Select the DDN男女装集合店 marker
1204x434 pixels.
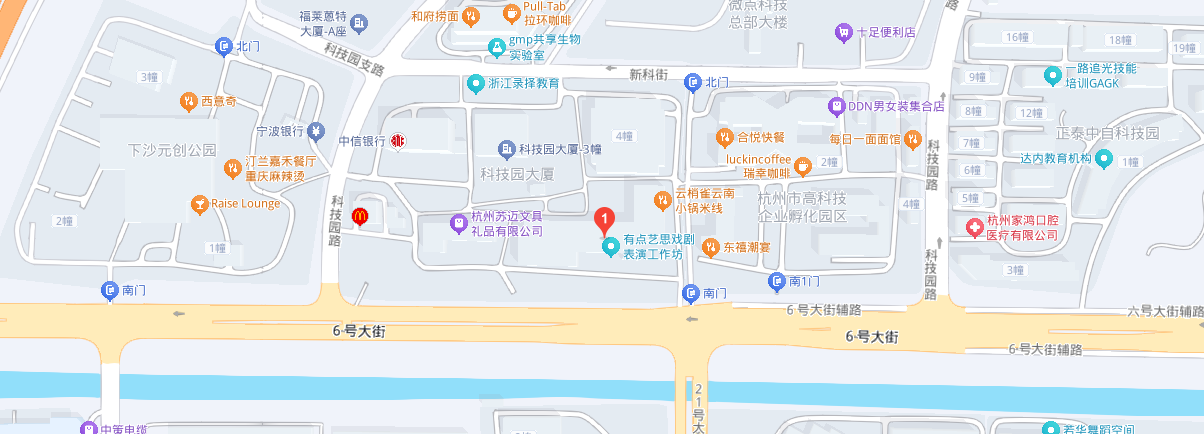point(836,106)
